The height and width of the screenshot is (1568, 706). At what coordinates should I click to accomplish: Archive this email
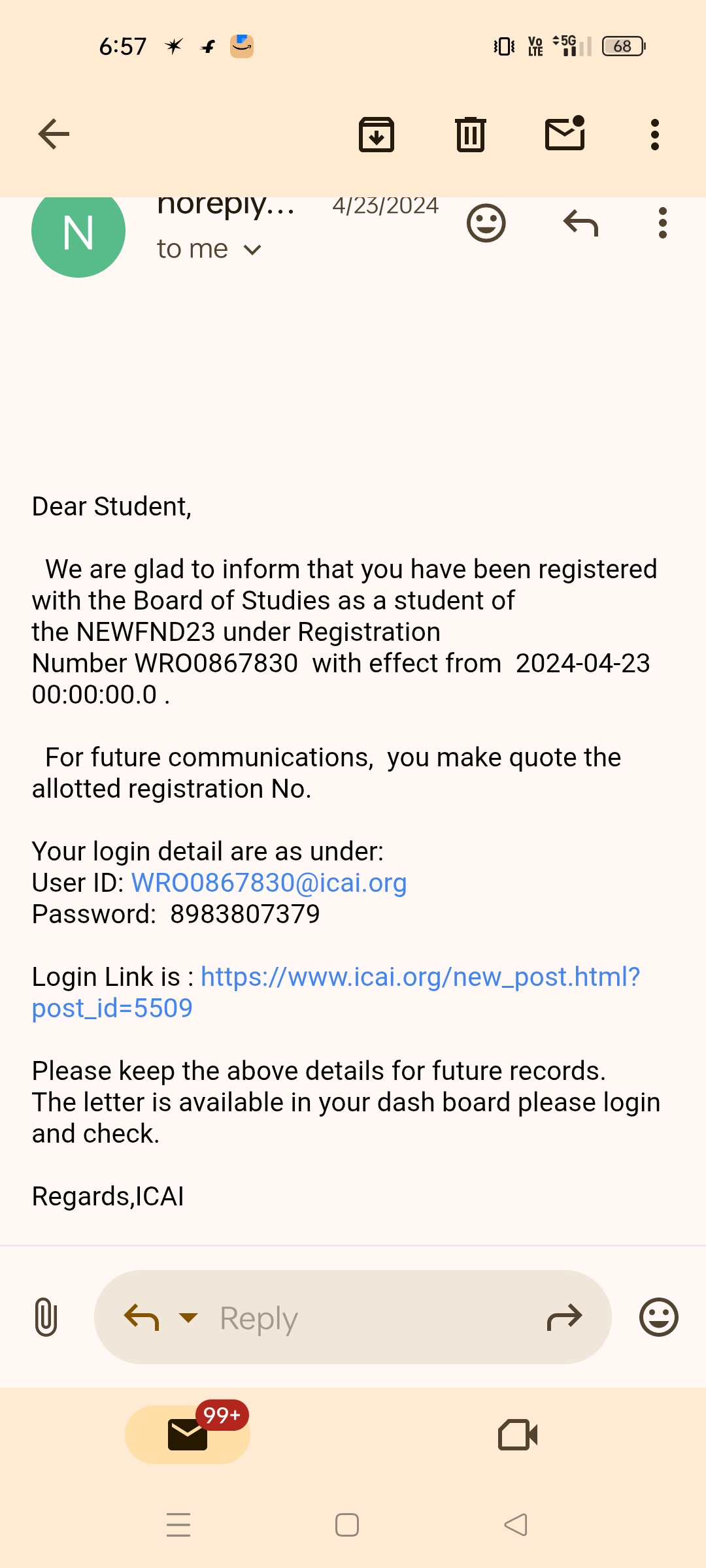(x=377, y=135)
